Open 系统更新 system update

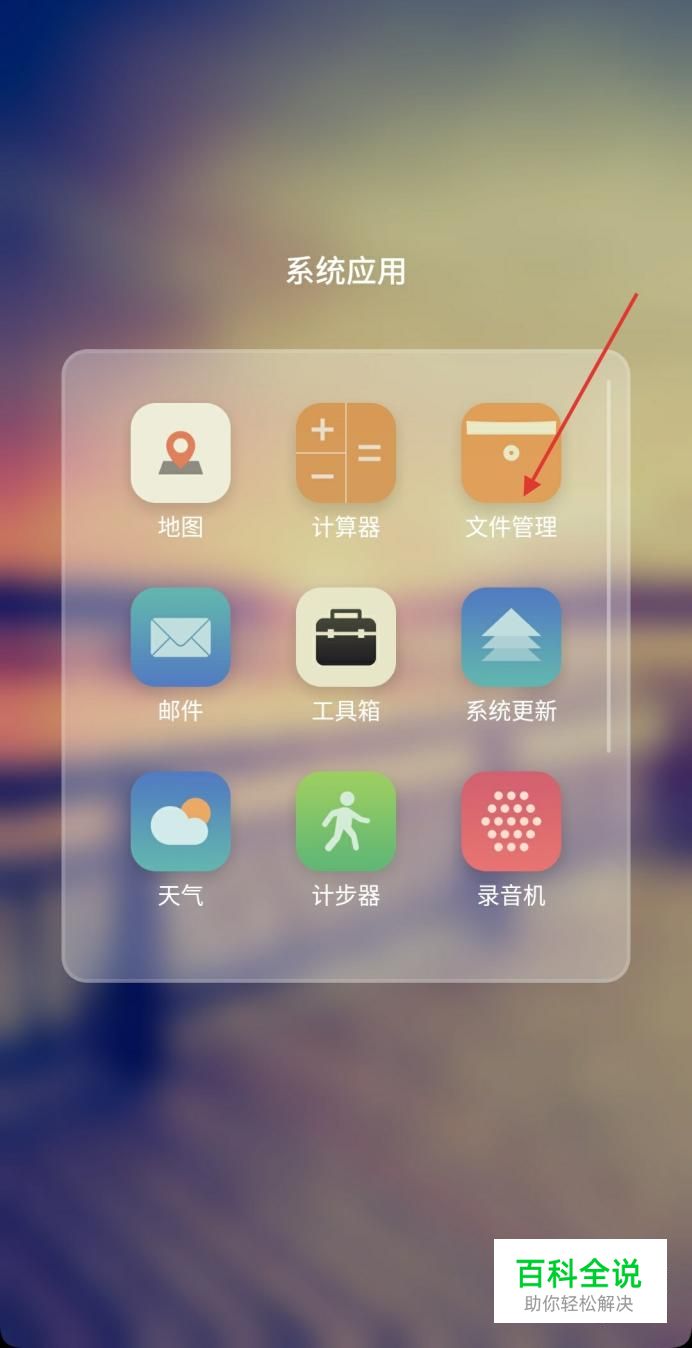[x=511, y=637]
